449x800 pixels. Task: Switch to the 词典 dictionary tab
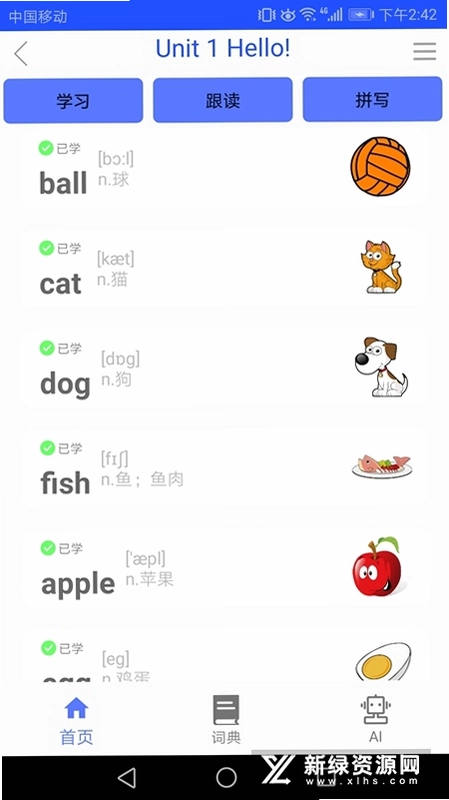click(x=226, y=719)
